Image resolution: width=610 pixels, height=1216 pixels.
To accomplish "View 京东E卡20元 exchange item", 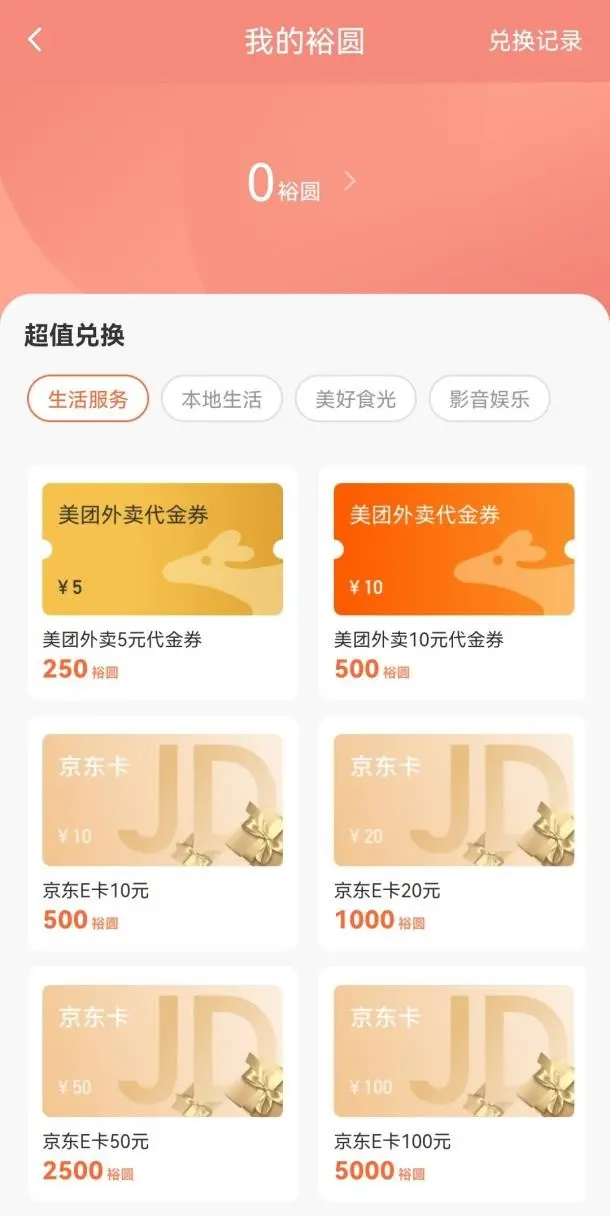I will [x=453, y=832].
